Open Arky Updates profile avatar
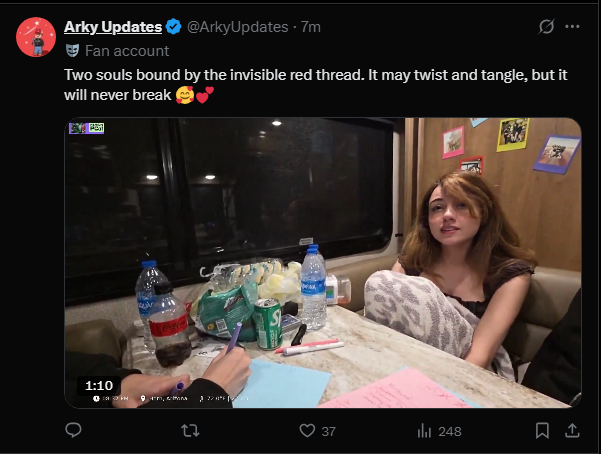Screen dimensions: 601x454 coord(36,37)
